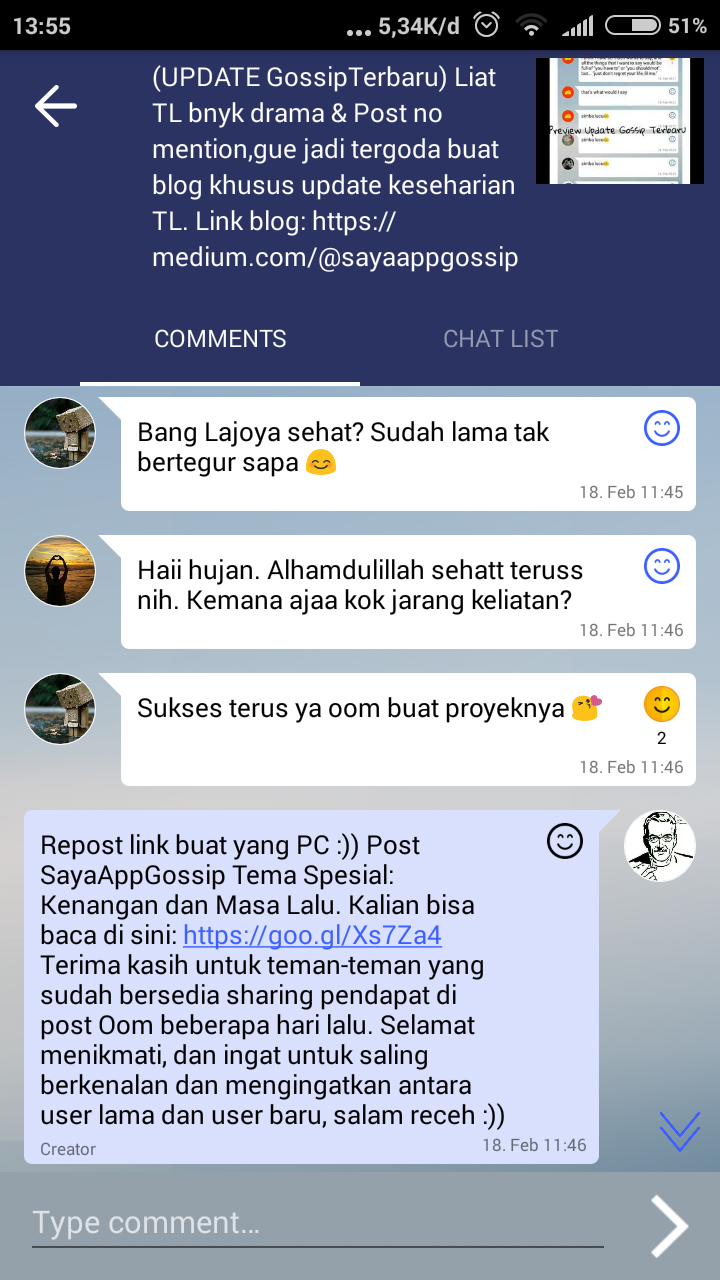Focus the Type comment field
The height and width of the screenshot is (1280, 720).
tap(318, 1223)
